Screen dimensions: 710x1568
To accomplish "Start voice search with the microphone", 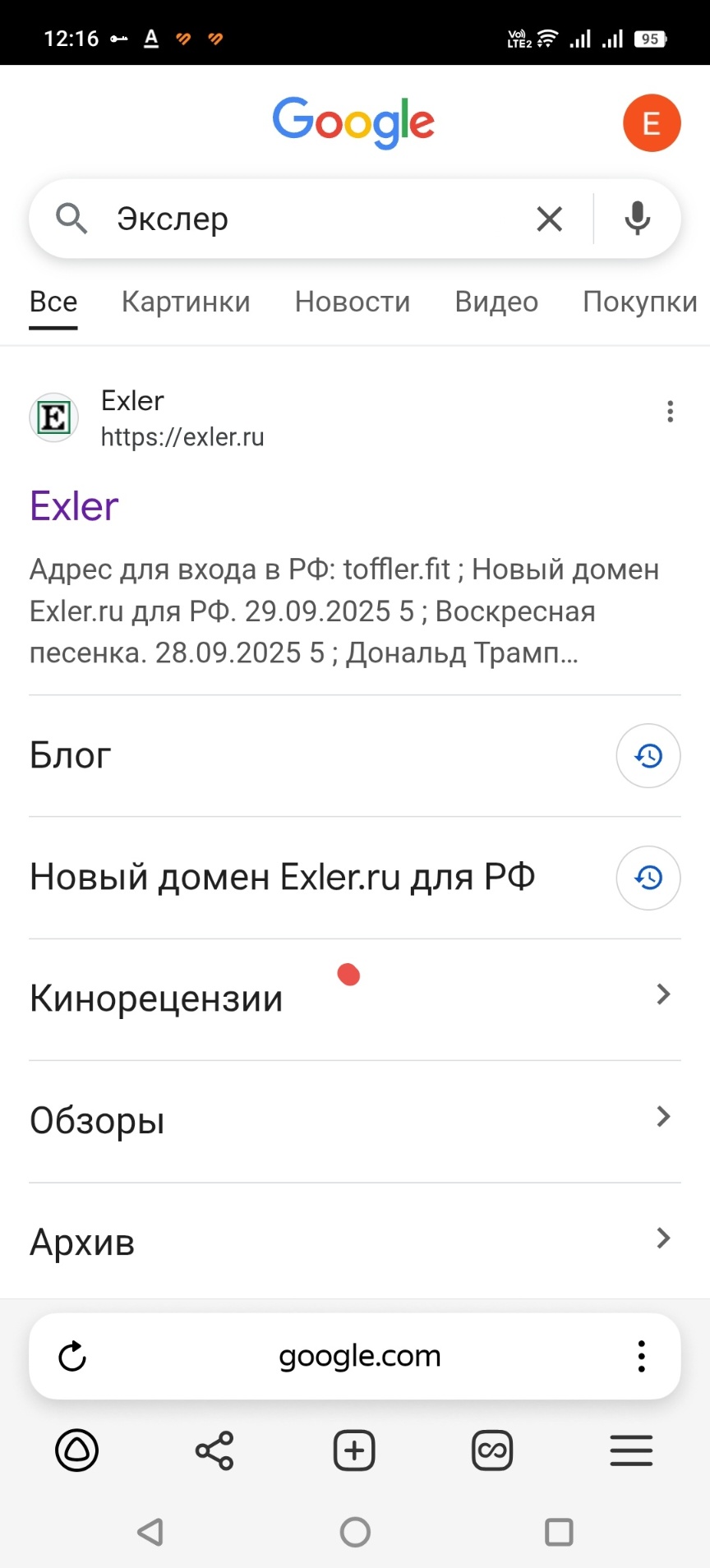I will pos(638,219).
